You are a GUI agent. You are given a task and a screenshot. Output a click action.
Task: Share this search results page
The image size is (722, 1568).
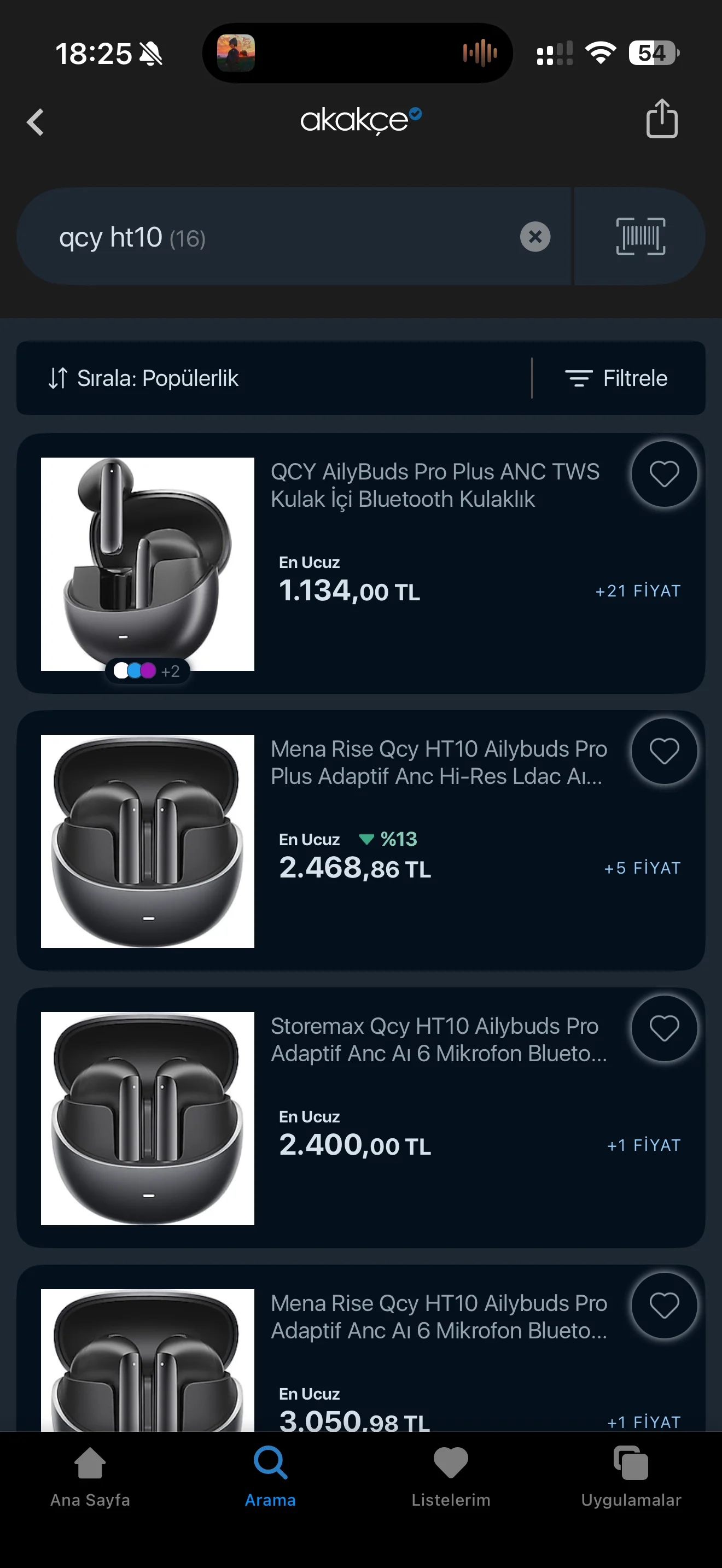pos(661,119)
